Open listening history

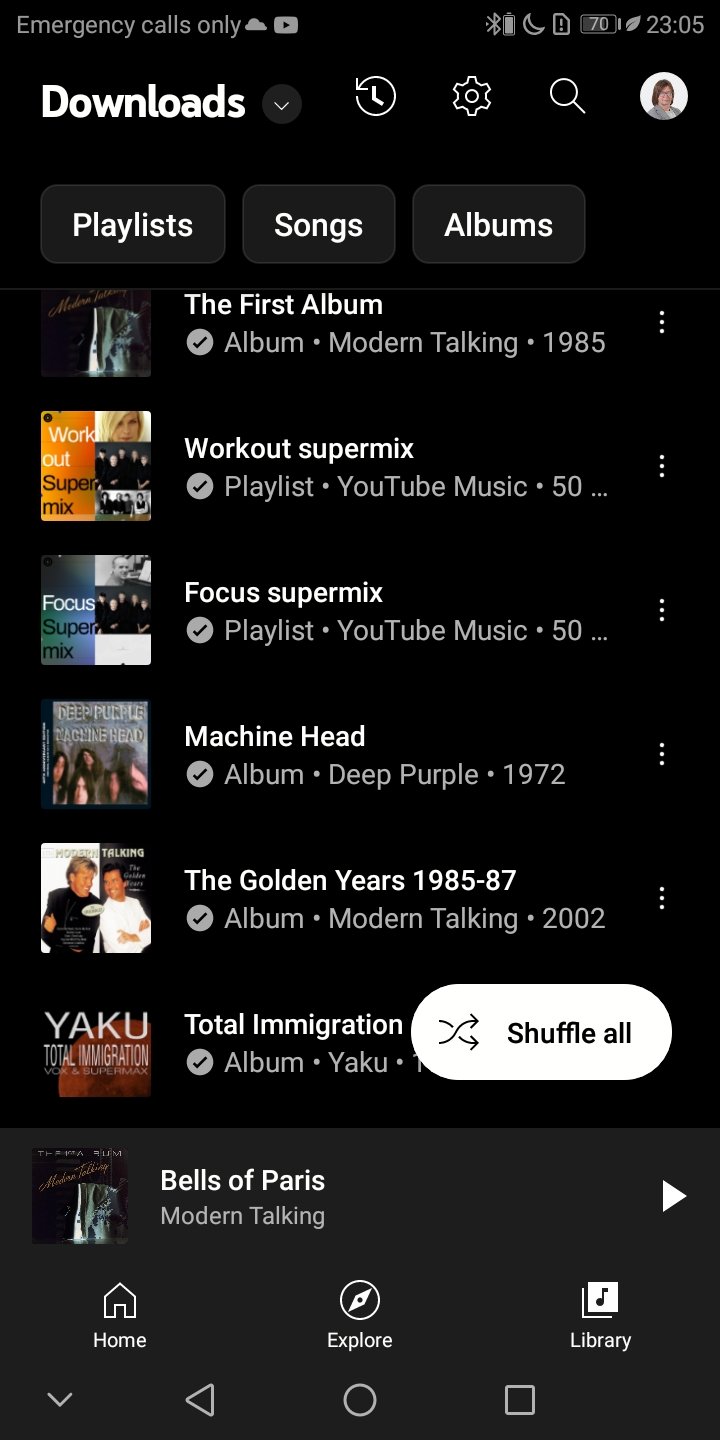pyautogui.click(x=376, y=97)
